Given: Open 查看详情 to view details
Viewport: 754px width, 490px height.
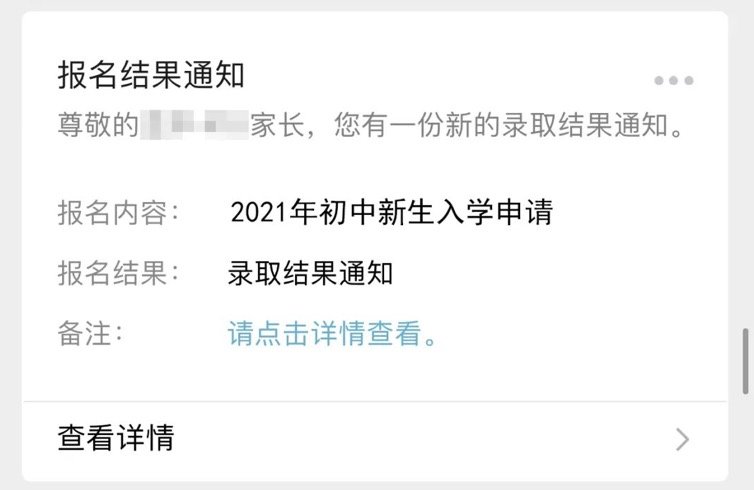Looking at the screenshot, I should click(372, 438).
